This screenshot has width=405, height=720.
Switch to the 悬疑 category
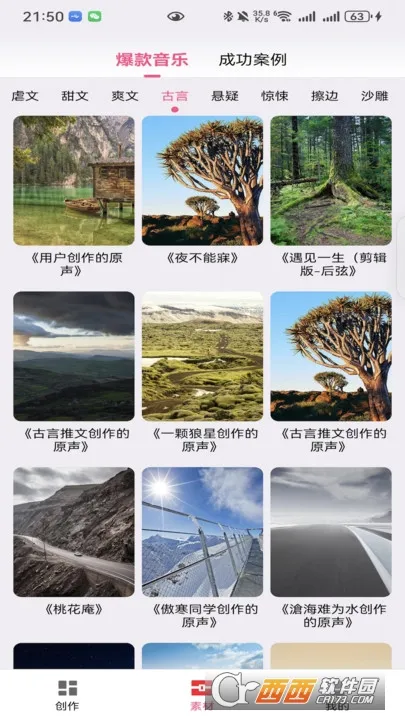225,96
